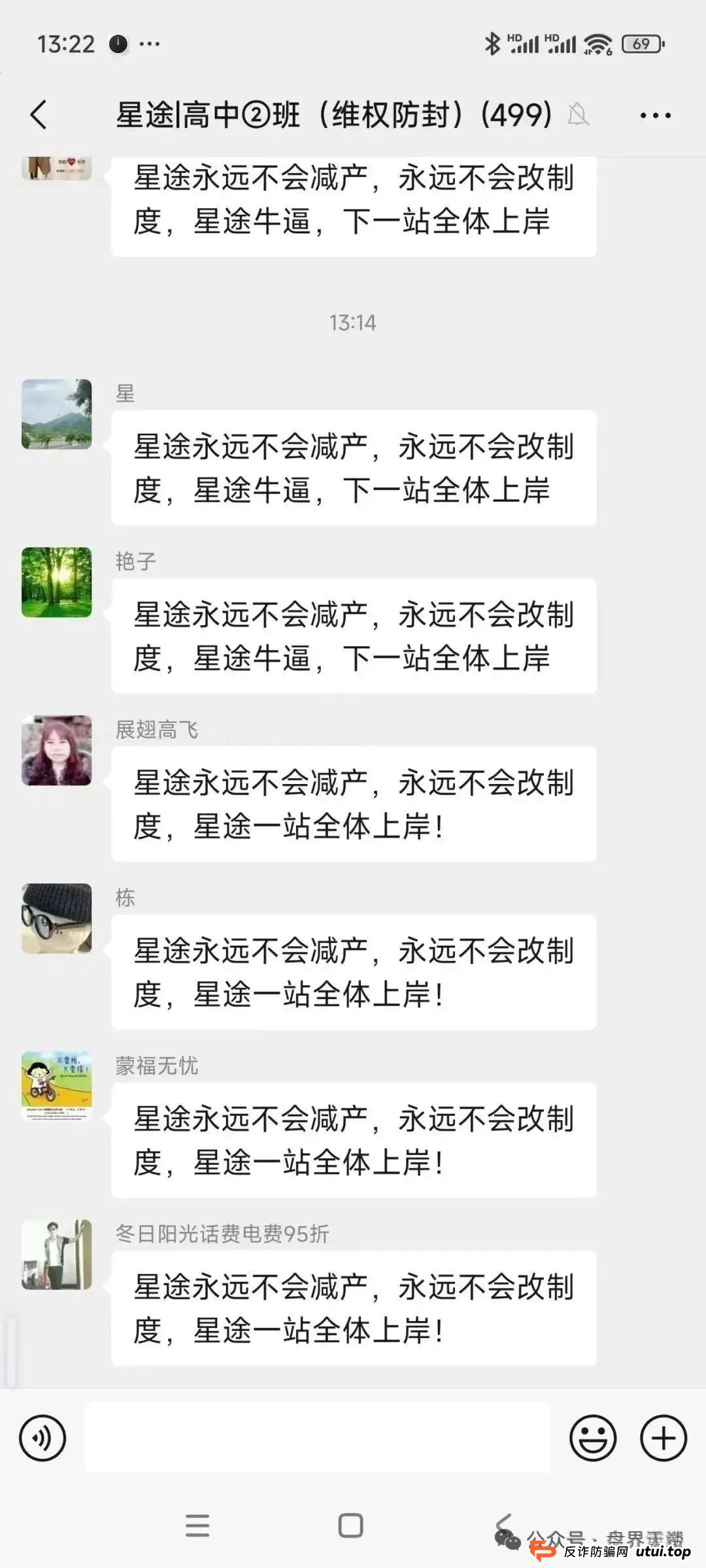View profile avatar of 星

(x=57, y=414)
